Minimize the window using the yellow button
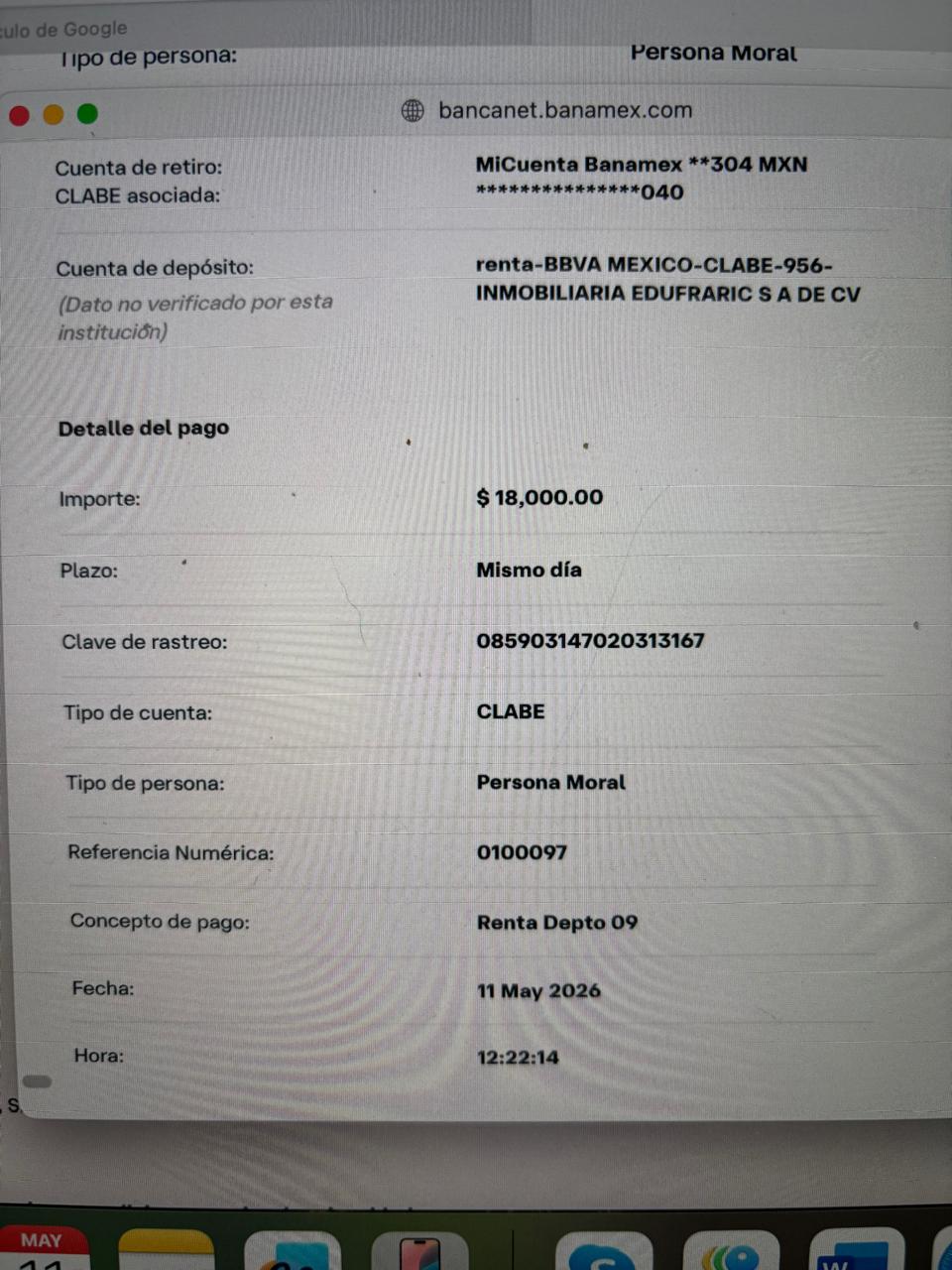Image resolution: width=952 pixels, height=1270 pixels. tap(54, 115)
